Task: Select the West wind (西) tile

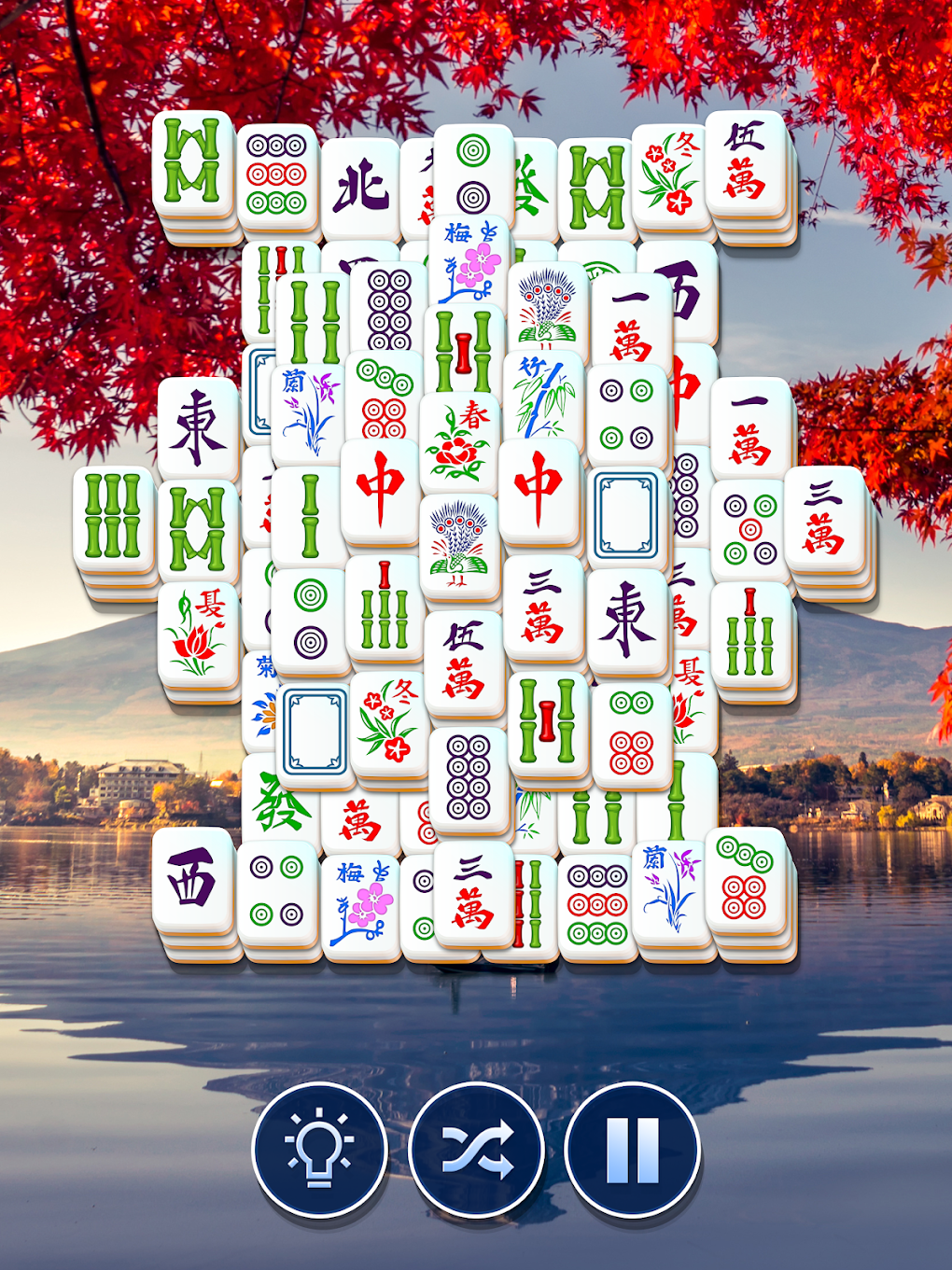Action: pyautogui.click(x=193, y=880)
